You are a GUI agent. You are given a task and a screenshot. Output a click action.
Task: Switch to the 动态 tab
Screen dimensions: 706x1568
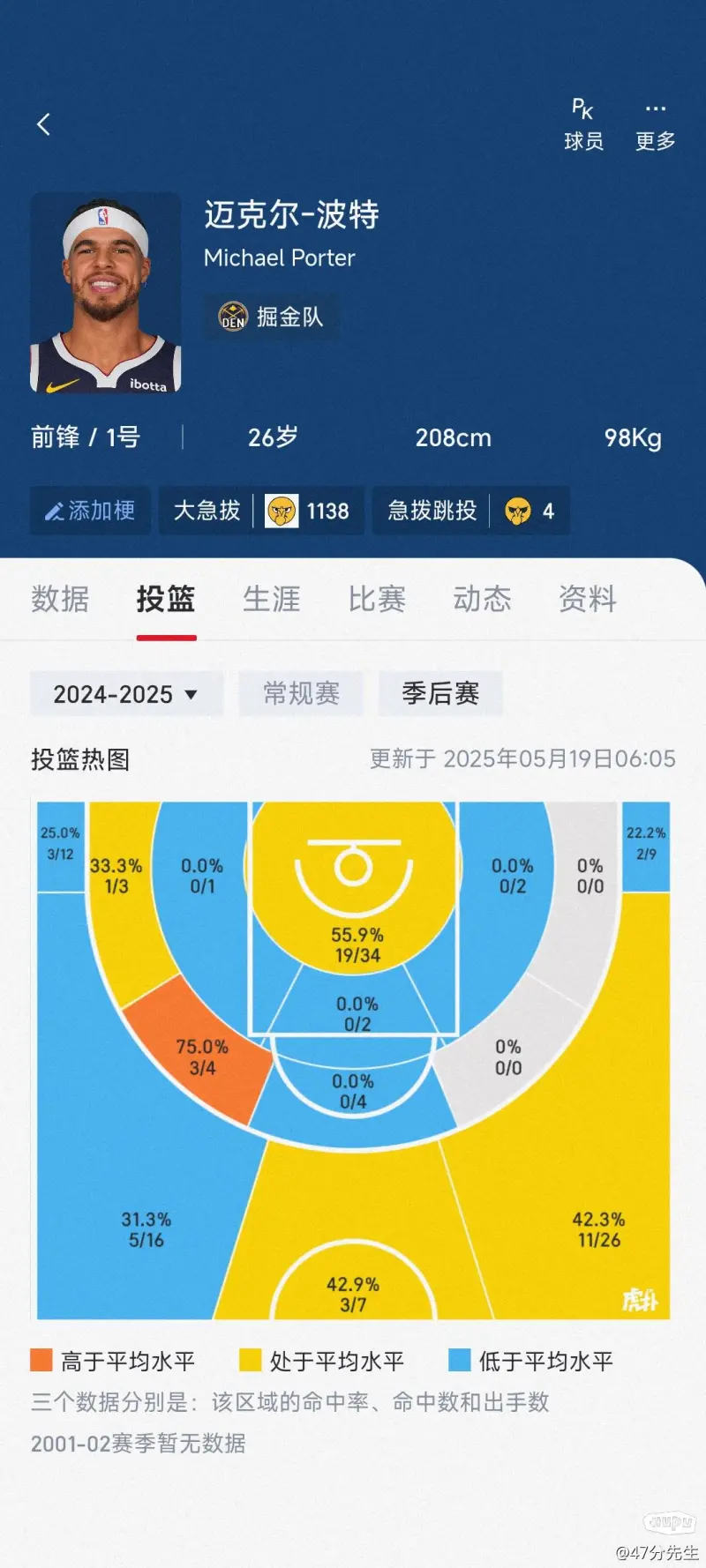tap(482, 599)
